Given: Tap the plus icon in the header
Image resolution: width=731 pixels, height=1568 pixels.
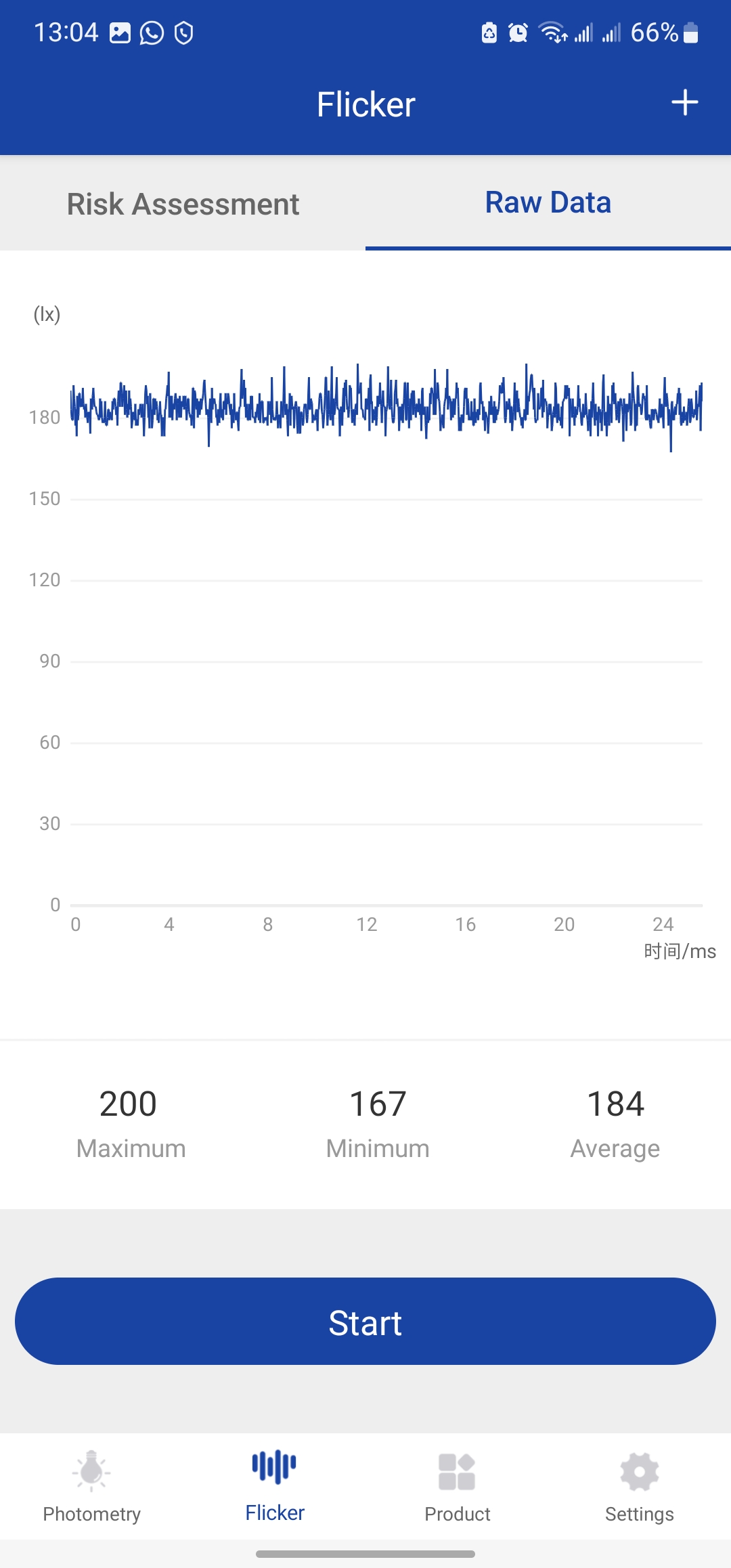Looking at the screenshot, I should click(684, 103).
